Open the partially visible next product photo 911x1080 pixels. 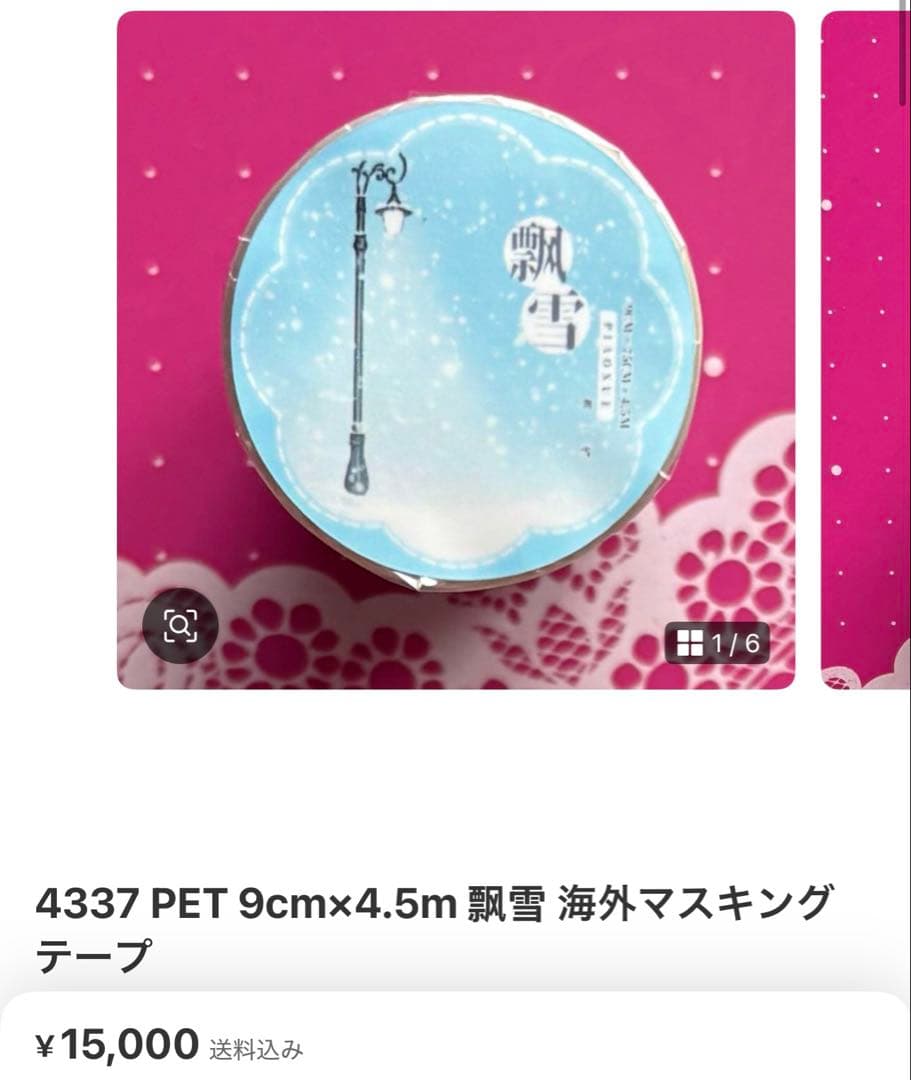tap(866, 350)
